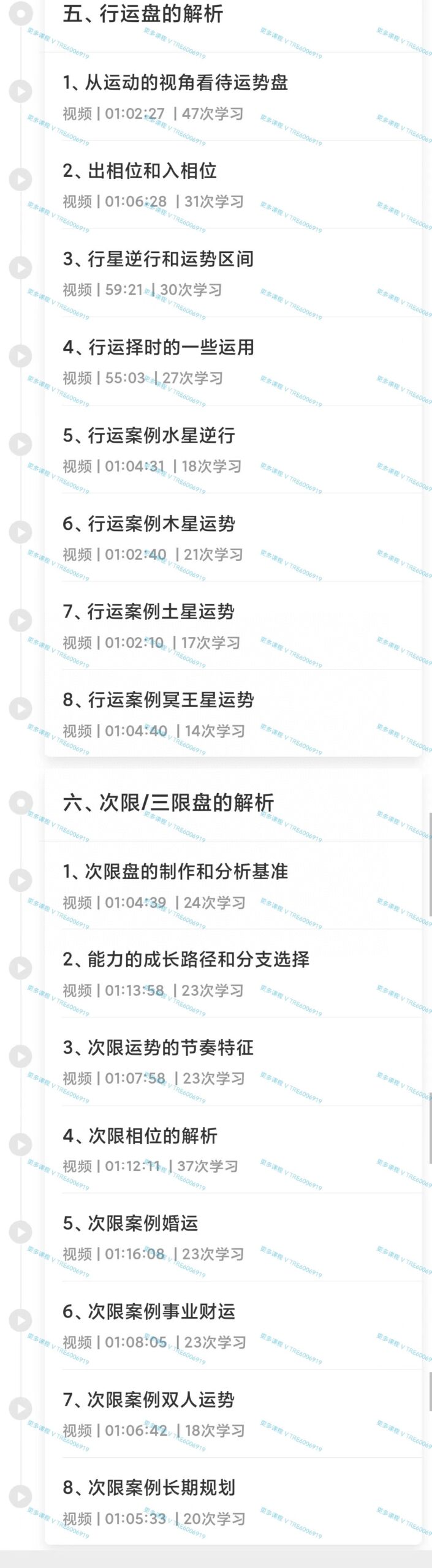
Task: Open lesson 次限案例长期规划
Action: pyautogui.click(x=149, y=1487)
